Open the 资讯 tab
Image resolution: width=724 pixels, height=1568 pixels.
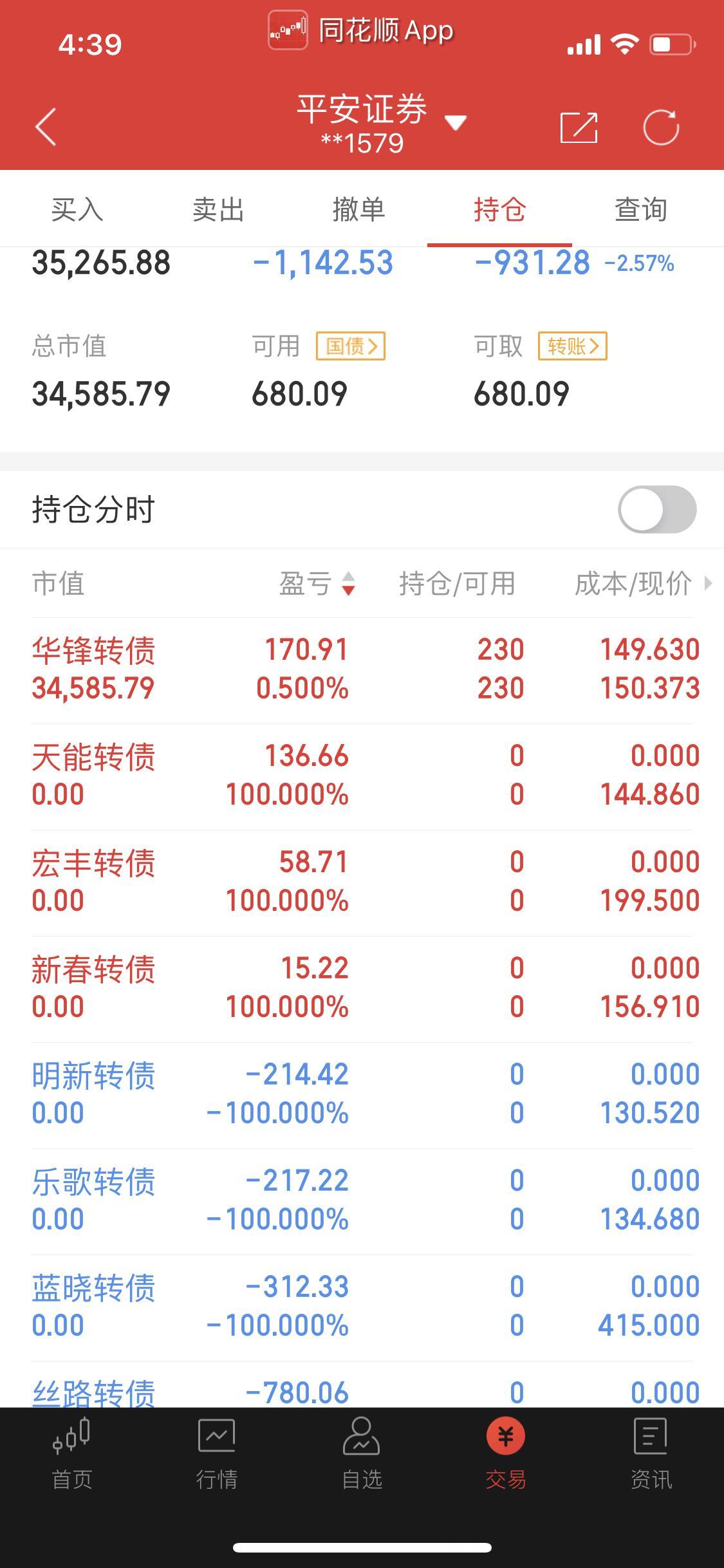651,1453
